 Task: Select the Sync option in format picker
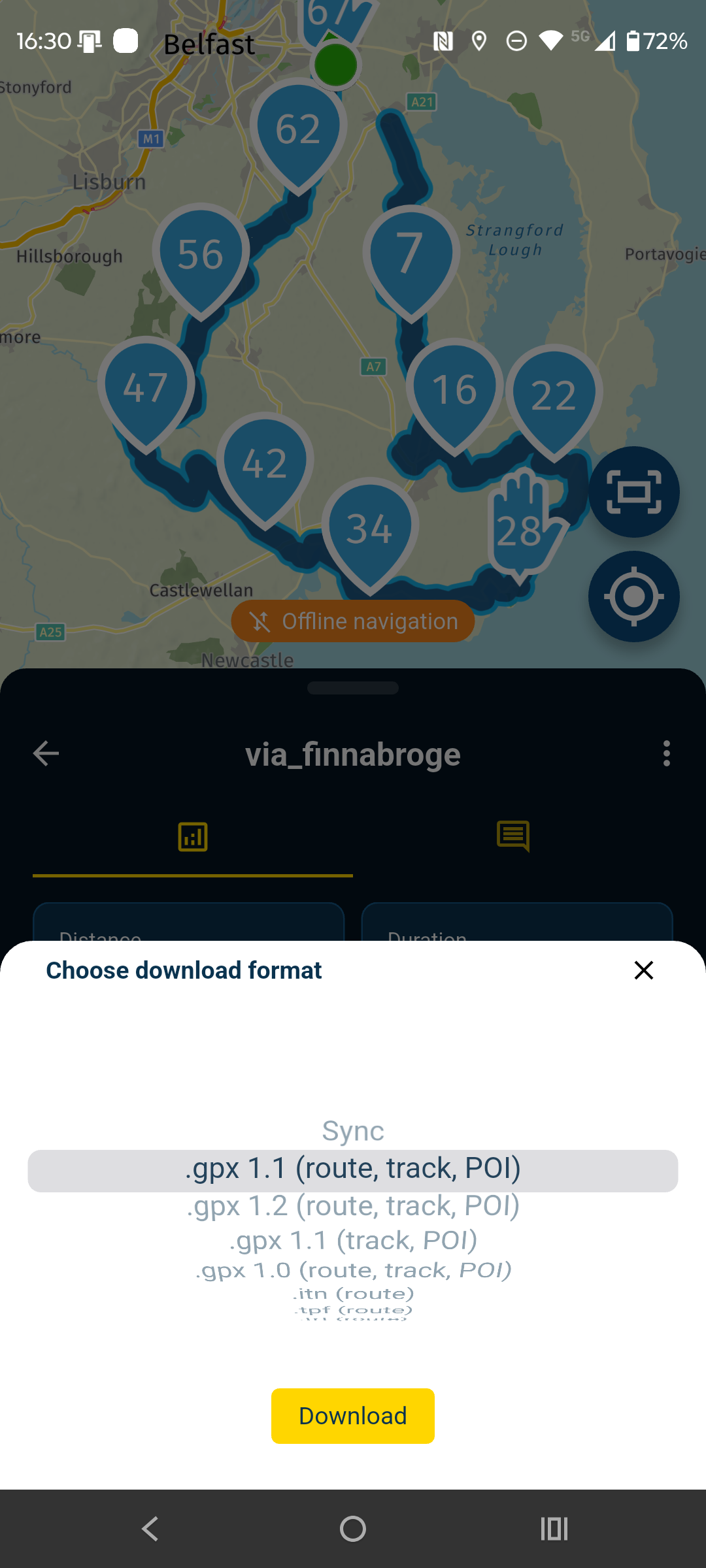click(352, 1131)
